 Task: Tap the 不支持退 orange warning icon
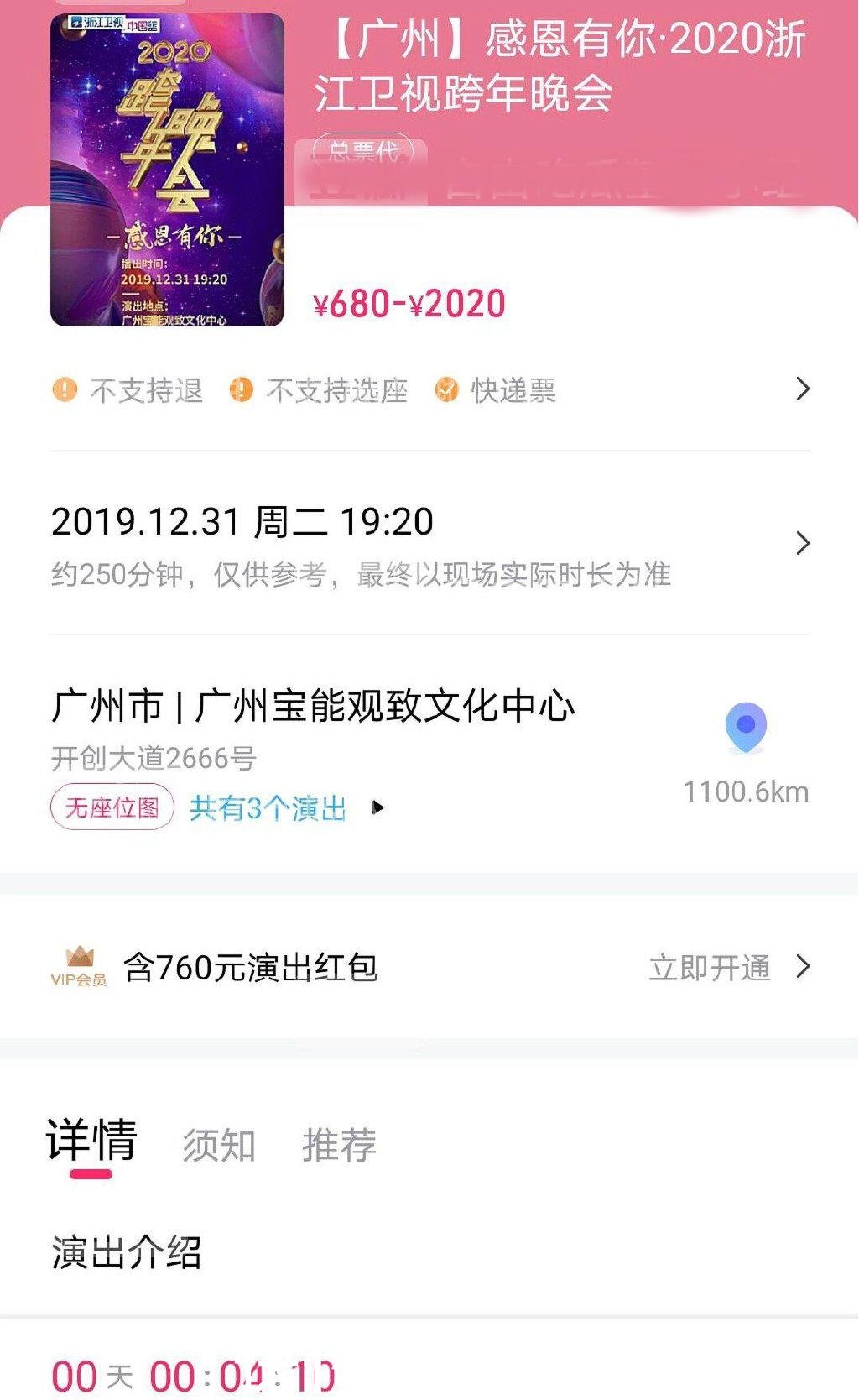[66, 389]
